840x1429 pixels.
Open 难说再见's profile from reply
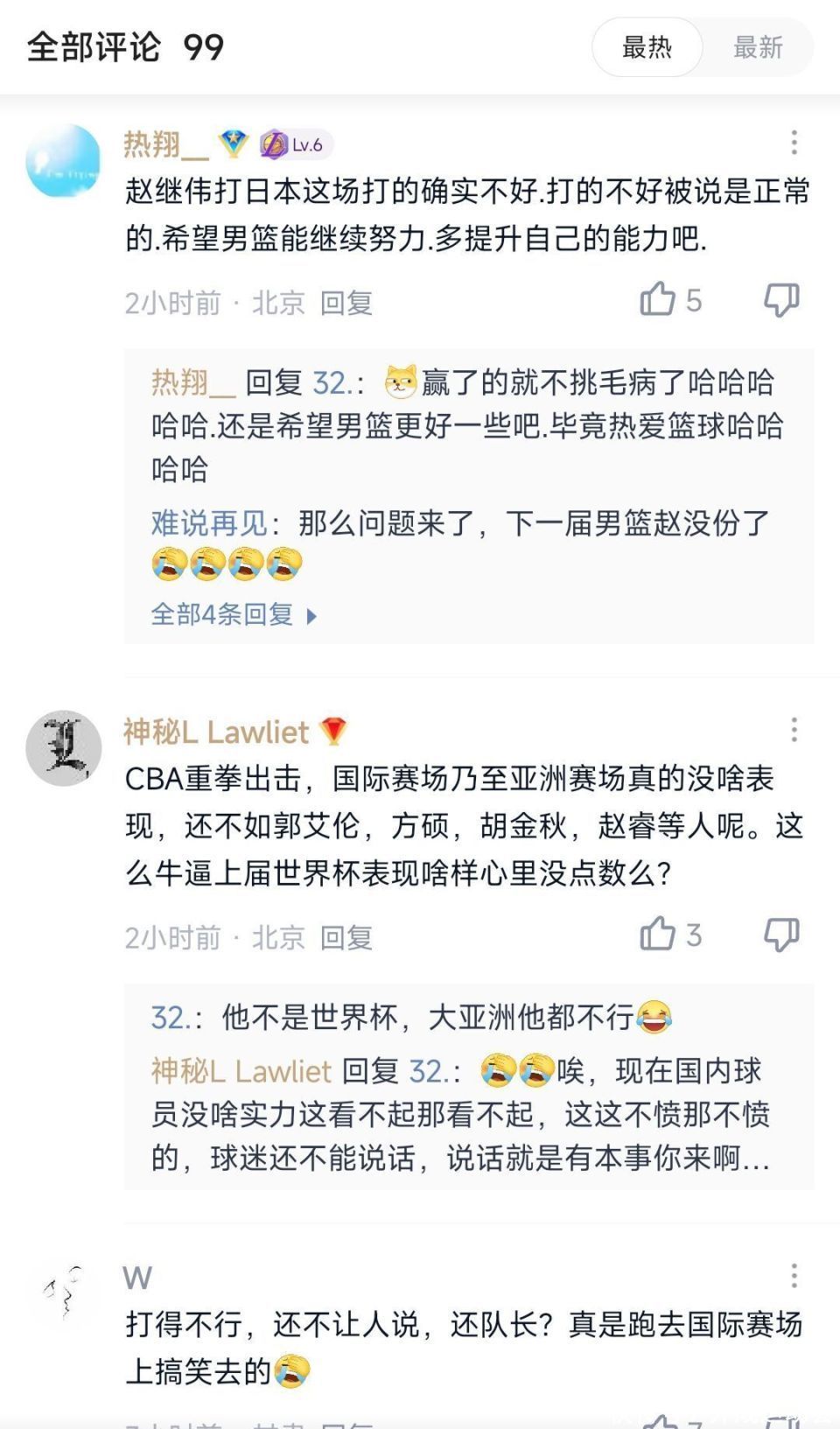pyautogui.click(x=209, y=522)
